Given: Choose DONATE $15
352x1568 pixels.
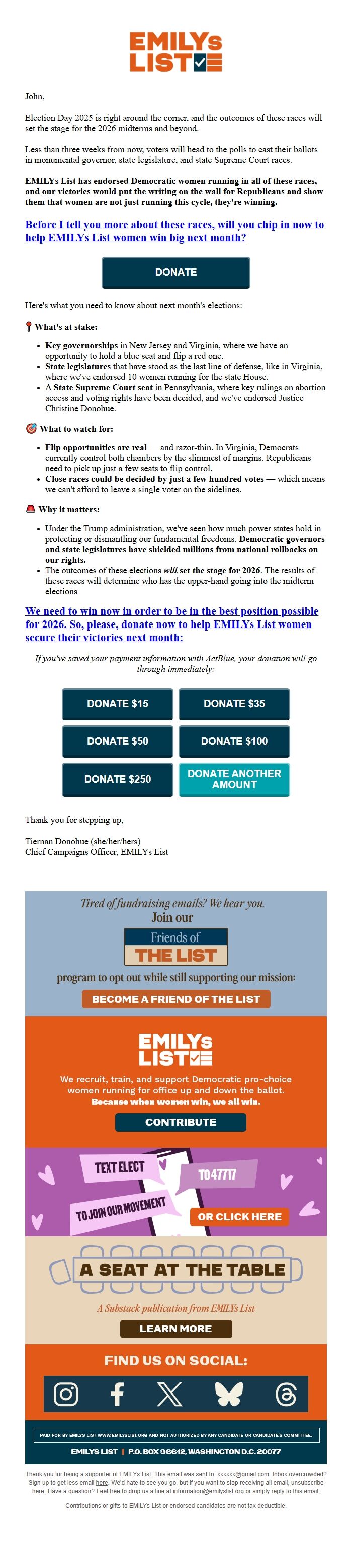Looking at the screenshot, I should tap(118, 704).
